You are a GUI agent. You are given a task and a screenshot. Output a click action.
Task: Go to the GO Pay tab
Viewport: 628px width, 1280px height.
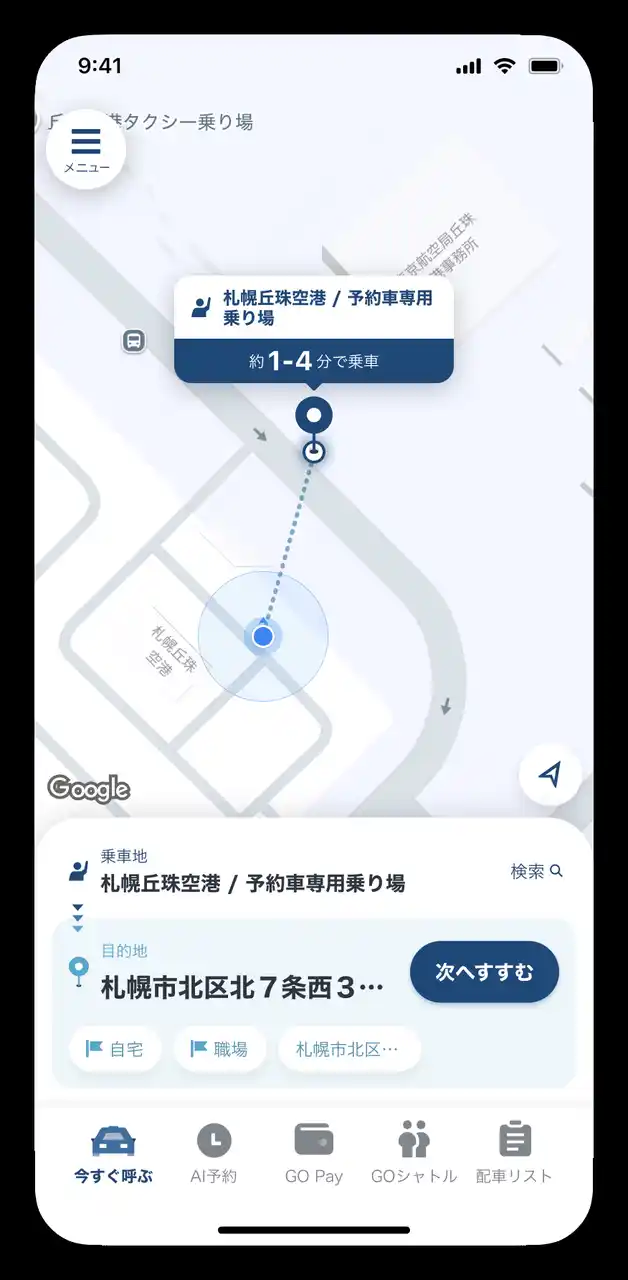[313, 1153]
